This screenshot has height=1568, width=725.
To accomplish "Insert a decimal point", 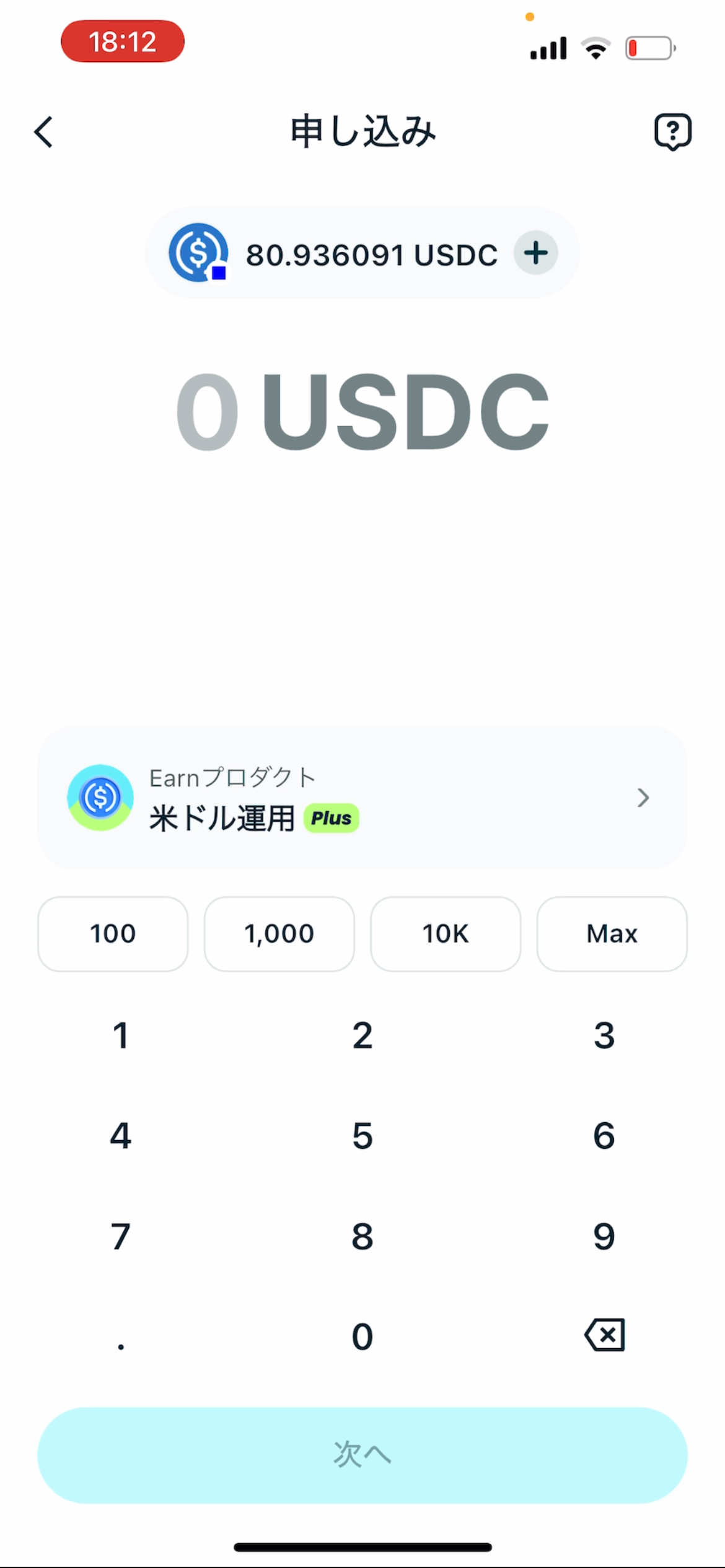I will pyautogui.click(x=121, y=1338).
